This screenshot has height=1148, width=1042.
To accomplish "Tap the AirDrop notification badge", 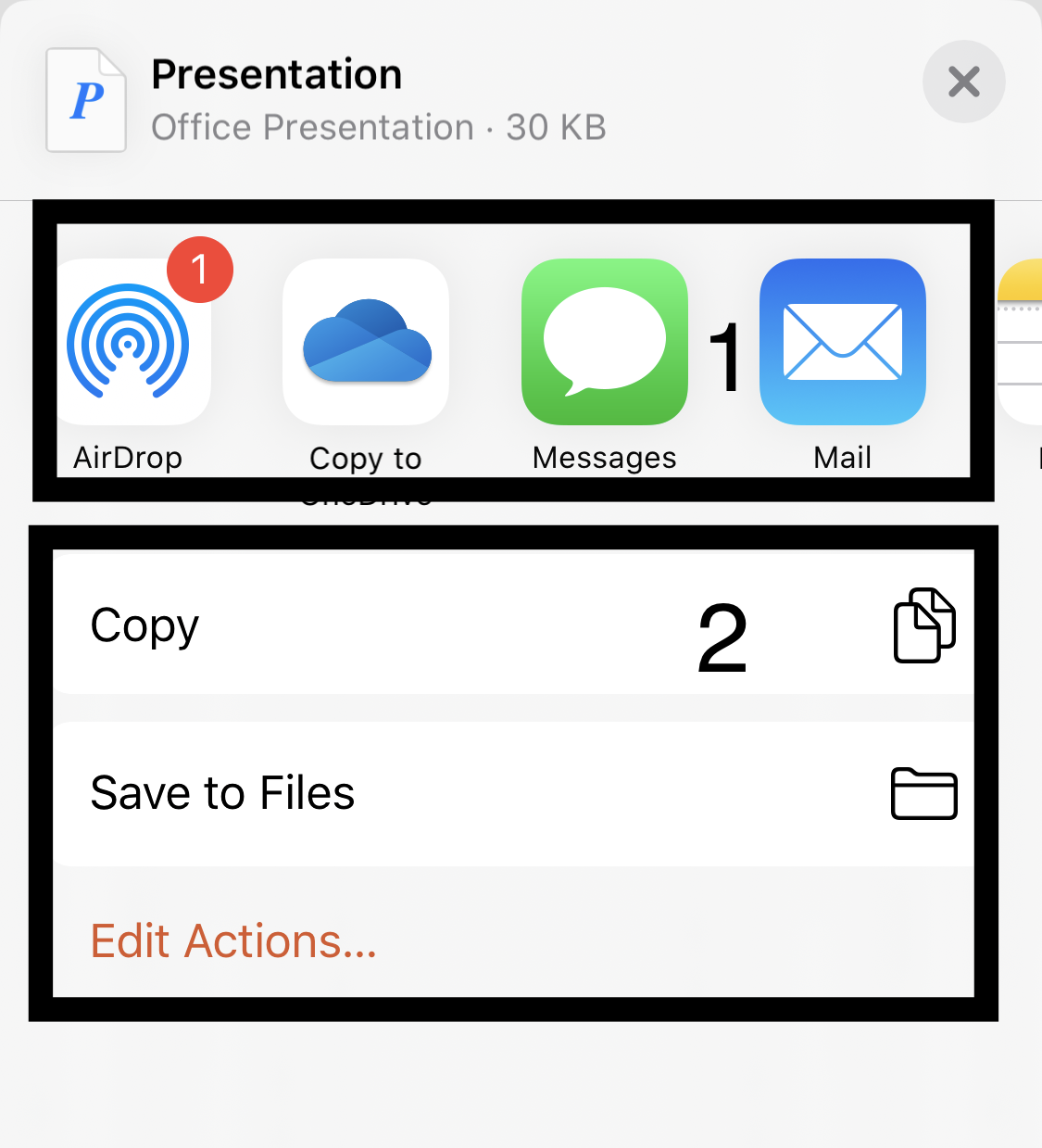I will (x=199, y=270).
